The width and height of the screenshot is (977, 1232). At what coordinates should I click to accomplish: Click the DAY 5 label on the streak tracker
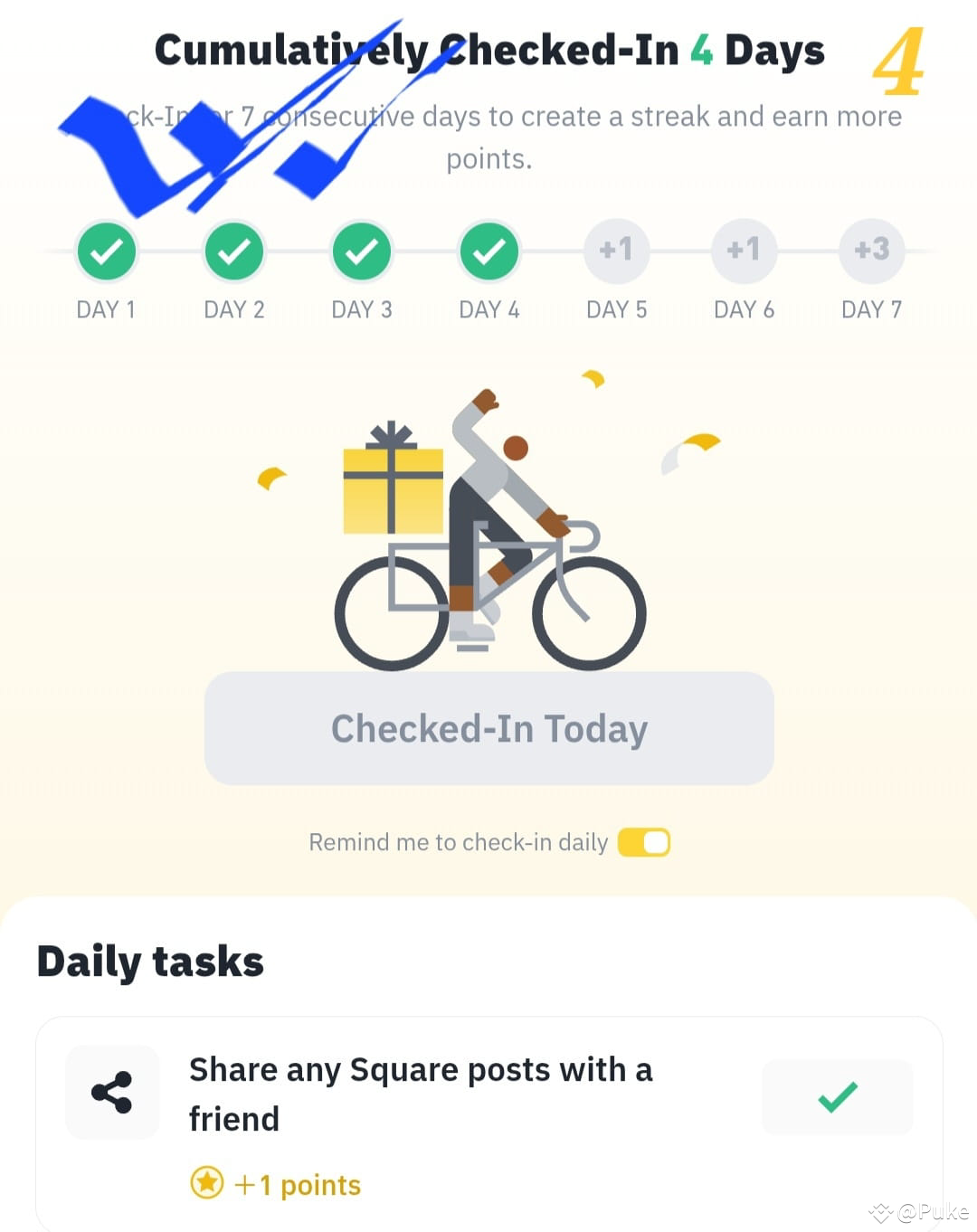point(617,308)
